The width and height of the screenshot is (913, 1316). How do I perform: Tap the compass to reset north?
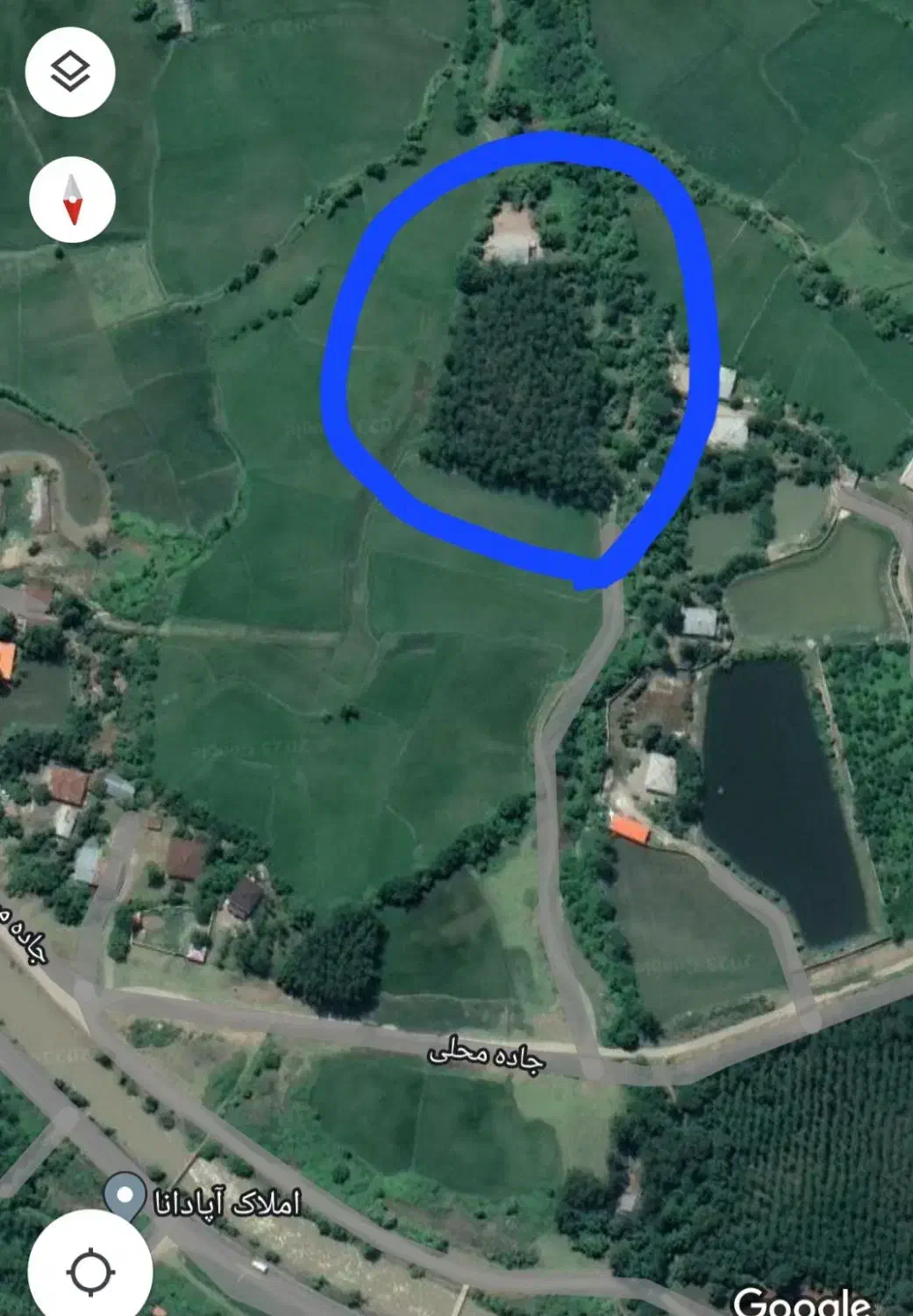click(x=72, y=200)
